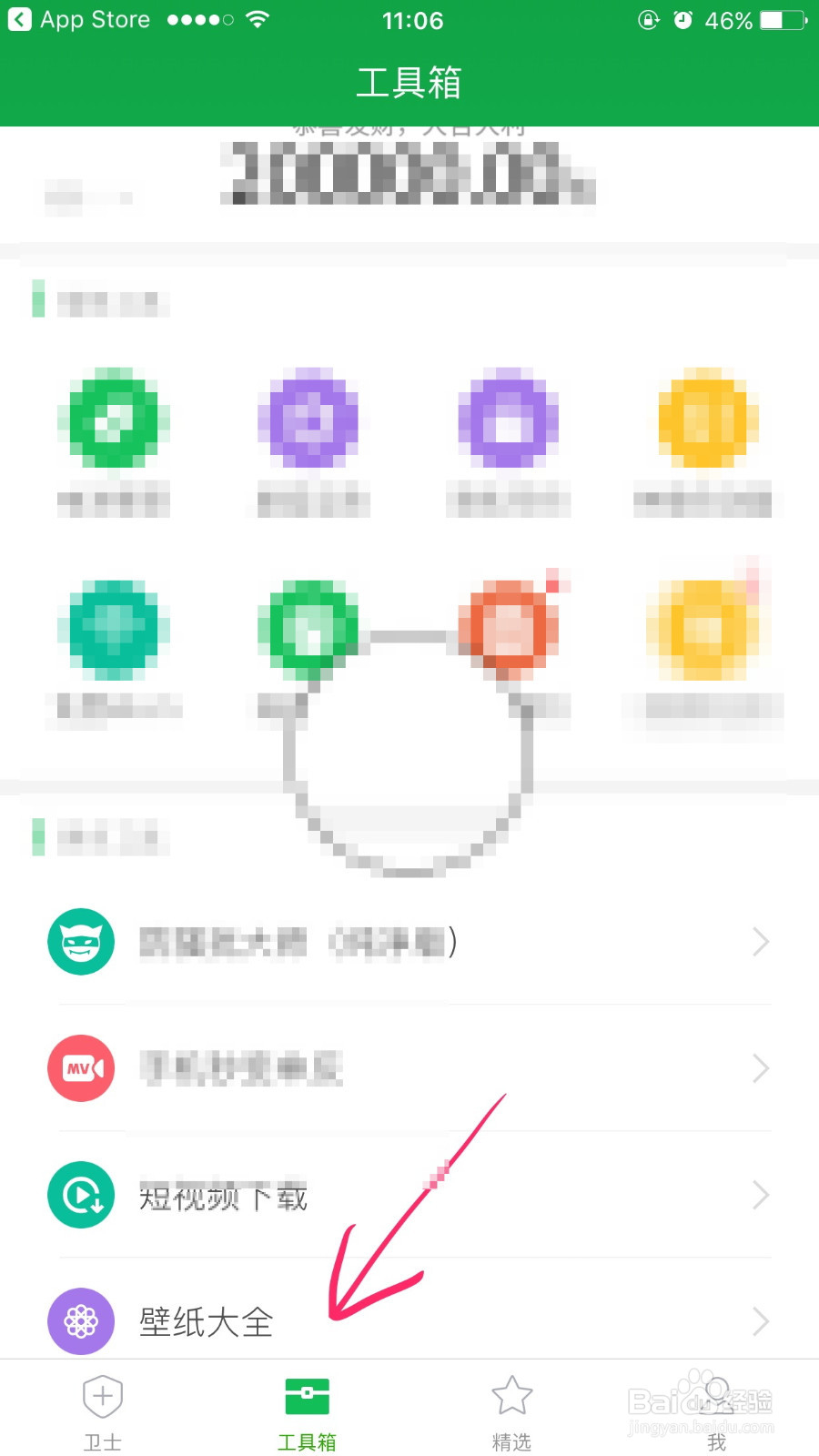Open the 壁纸大全 purple flower icon

click(x=81, y=1321)
